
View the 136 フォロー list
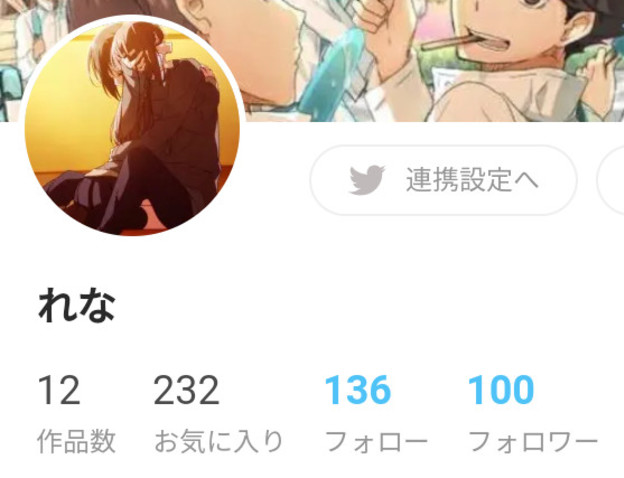coord(375,412)
